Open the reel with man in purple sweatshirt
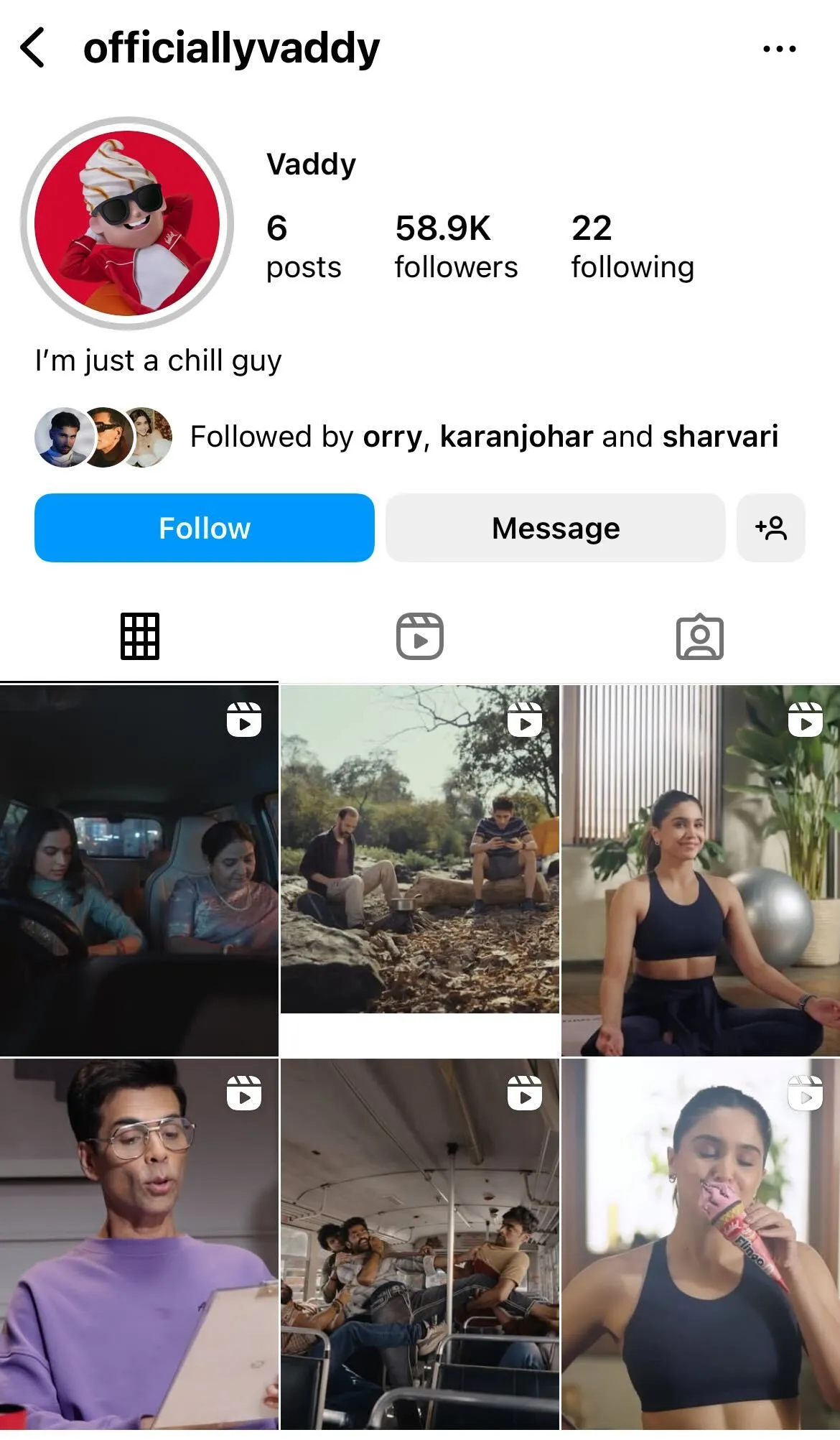 click(139, 1245)
